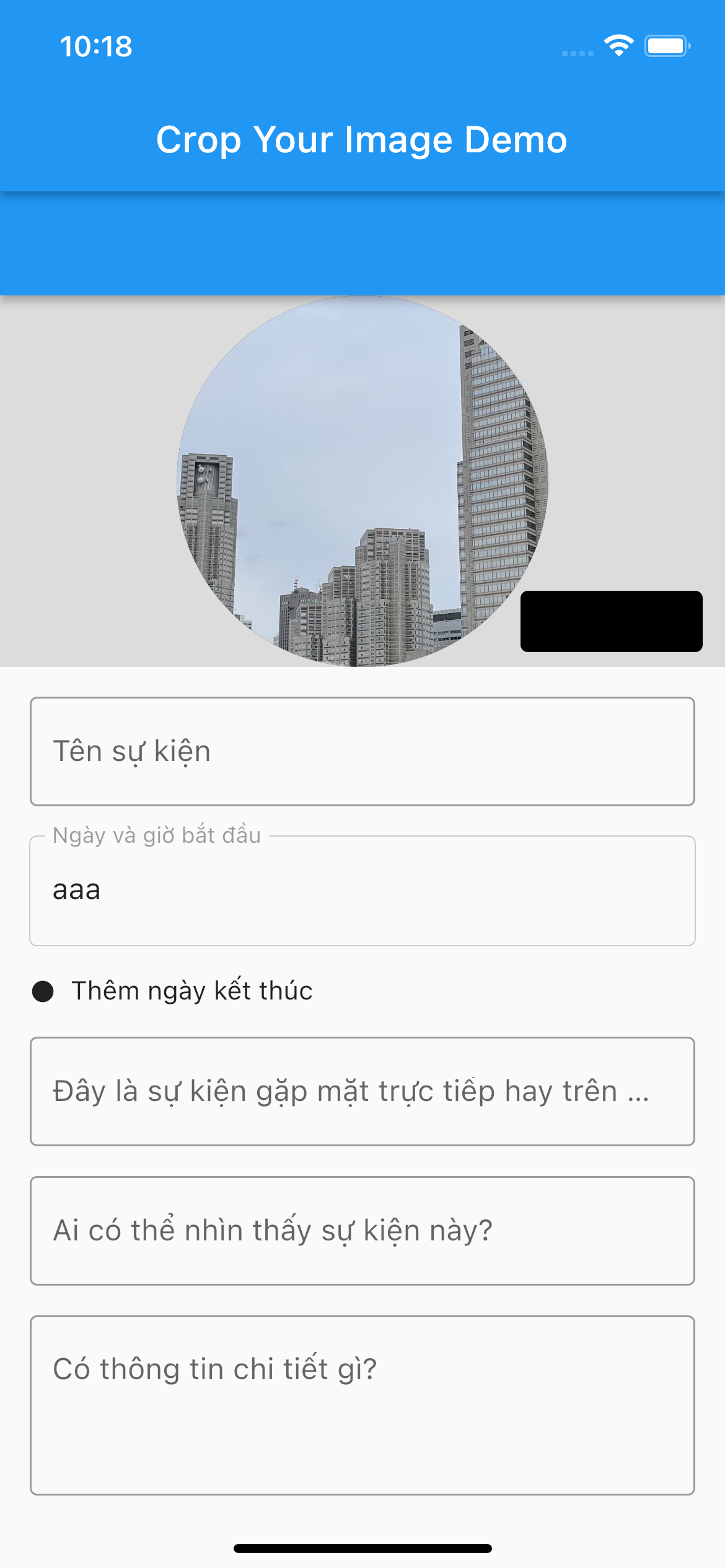Focus the Có thông tin chi tiết gì field
Image resolution: width=725 pixels, height=1568 pixels.
(x=362, y=1405)
